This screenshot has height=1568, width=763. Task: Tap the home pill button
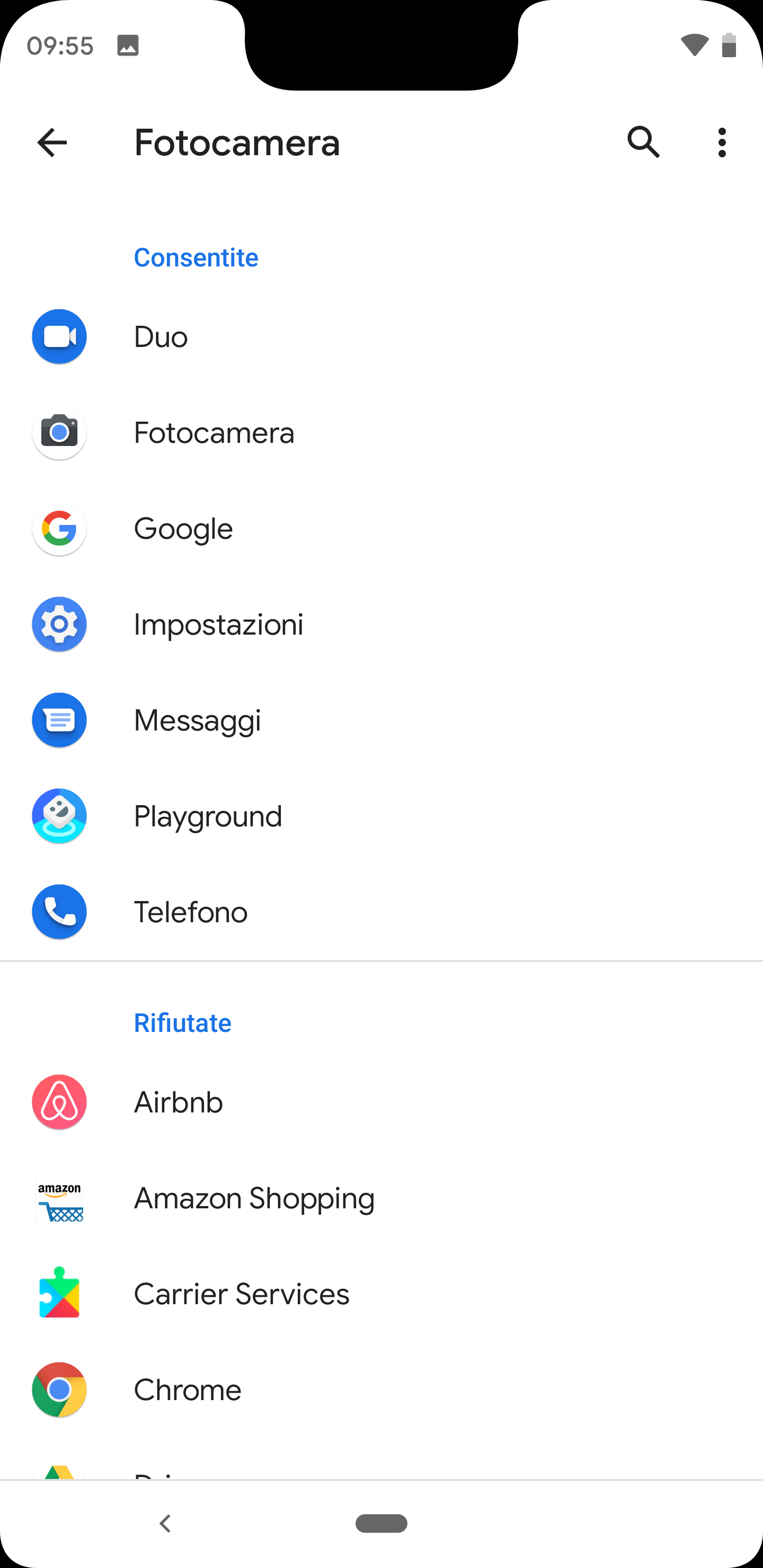[x=381, y=1524]
